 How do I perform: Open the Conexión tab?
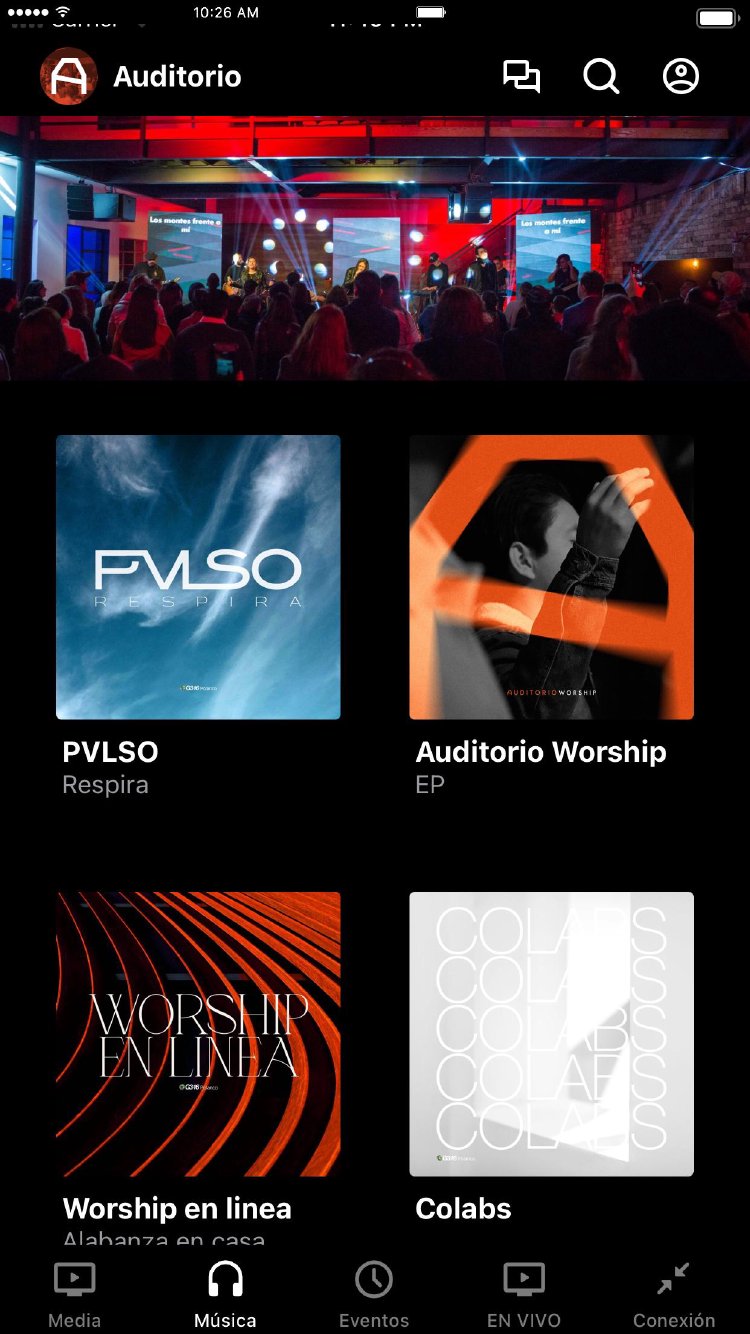[x=674, y=1294]
